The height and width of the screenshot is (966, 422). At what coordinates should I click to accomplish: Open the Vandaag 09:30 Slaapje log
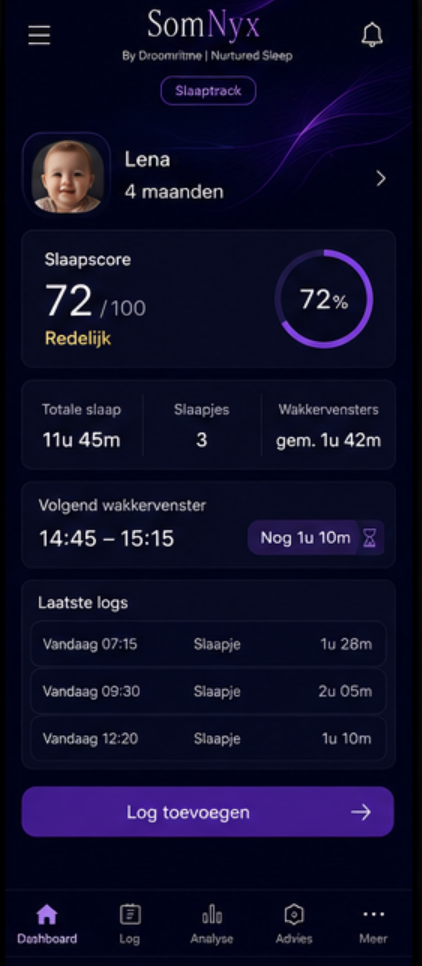click(208, 691)
